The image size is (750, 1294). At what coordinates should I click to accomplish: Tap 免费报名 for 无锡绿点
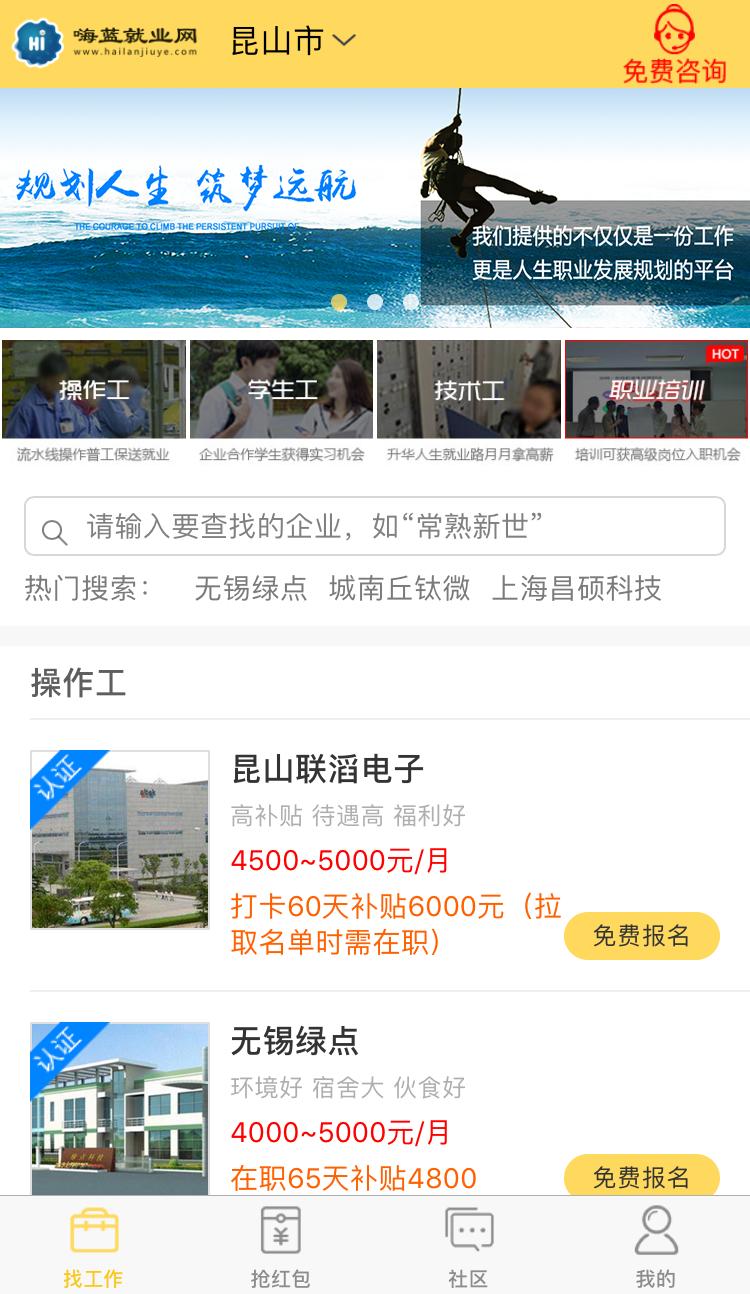tap(641, 1176)
